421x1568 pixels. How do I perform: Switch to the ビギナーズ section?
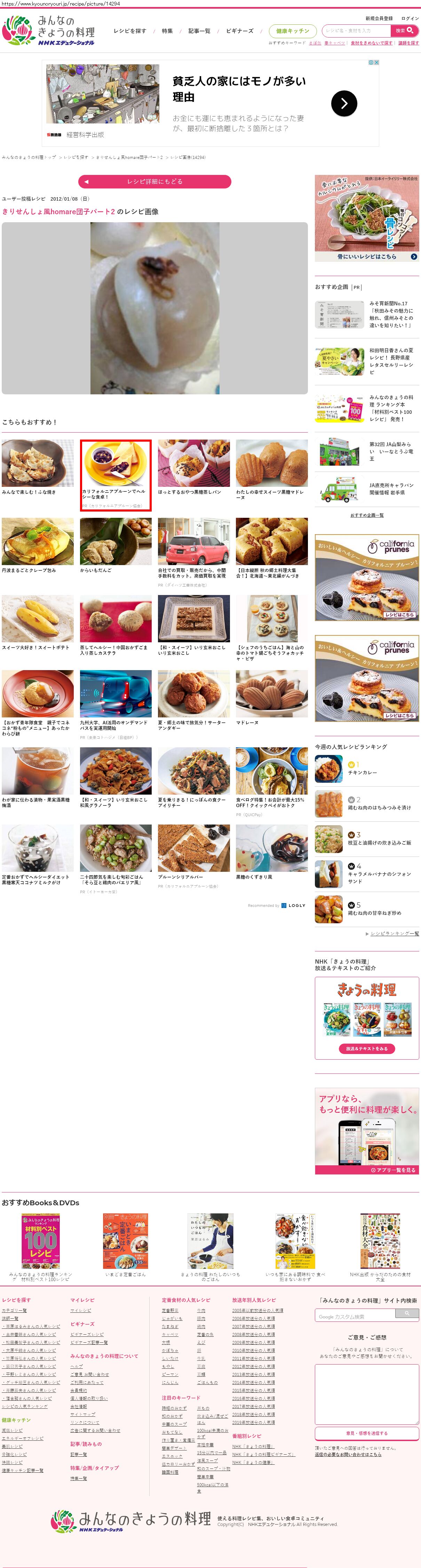239,31
